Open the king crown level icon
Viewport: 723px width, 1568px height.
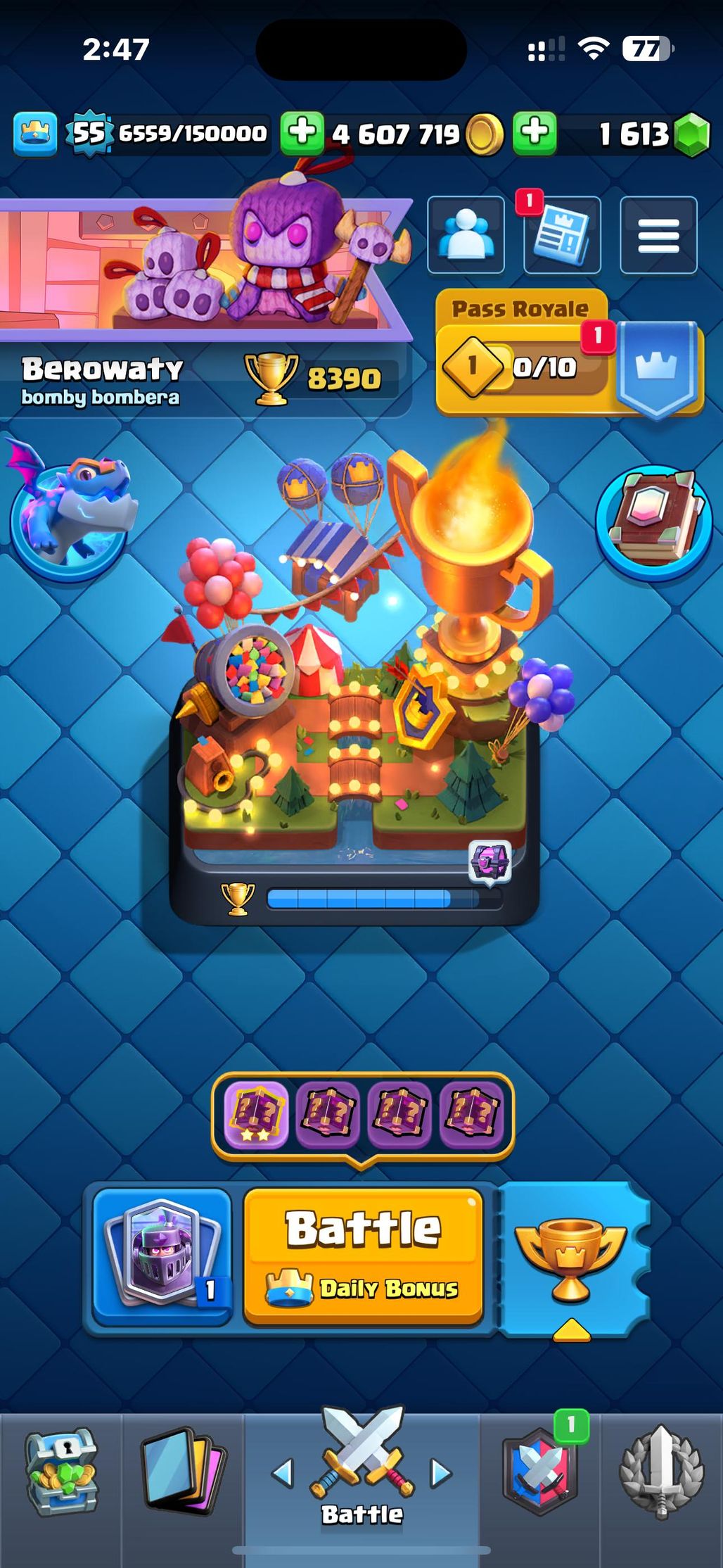(x=34, y=133)
